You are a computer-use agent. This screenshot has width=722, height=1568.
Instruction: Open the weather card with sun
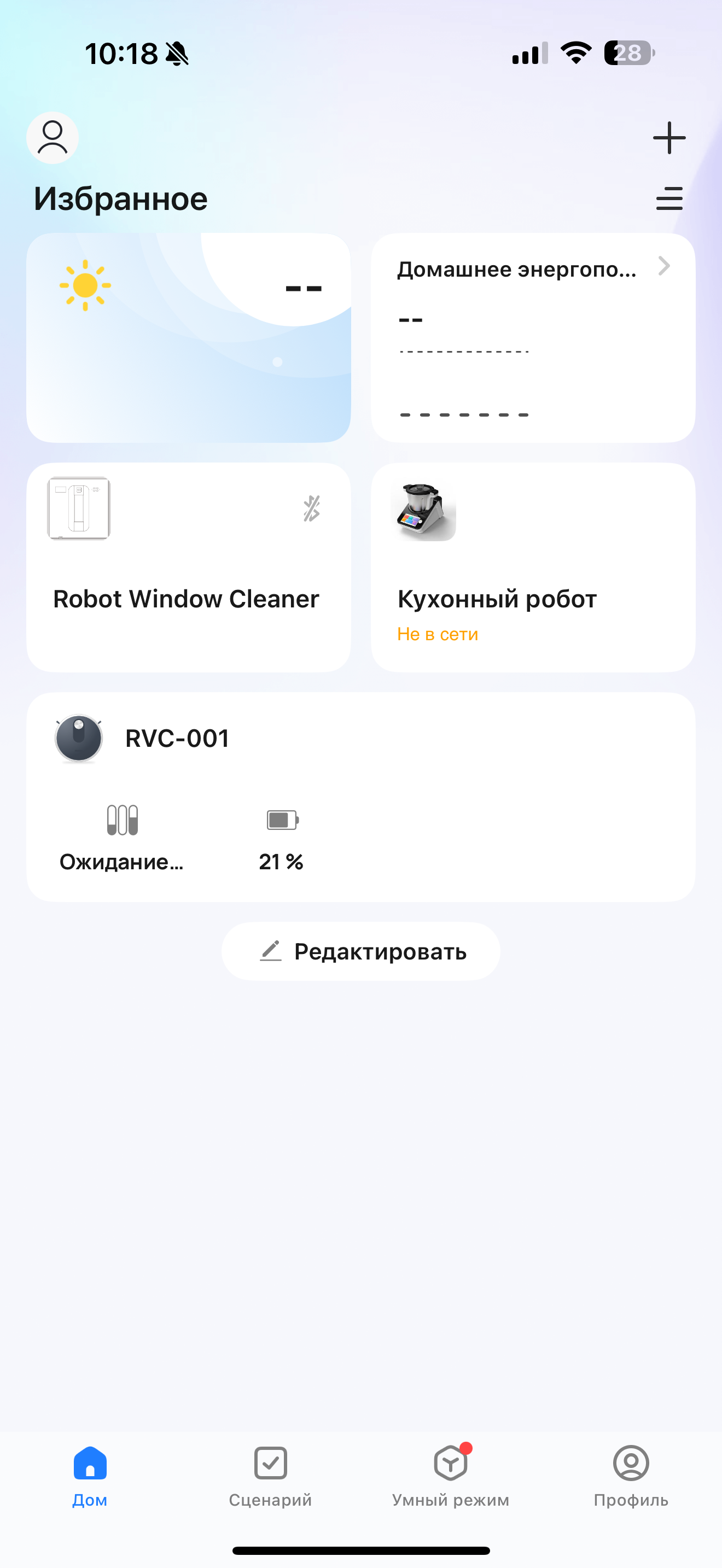pyautogui.click(x=188, y=338)
